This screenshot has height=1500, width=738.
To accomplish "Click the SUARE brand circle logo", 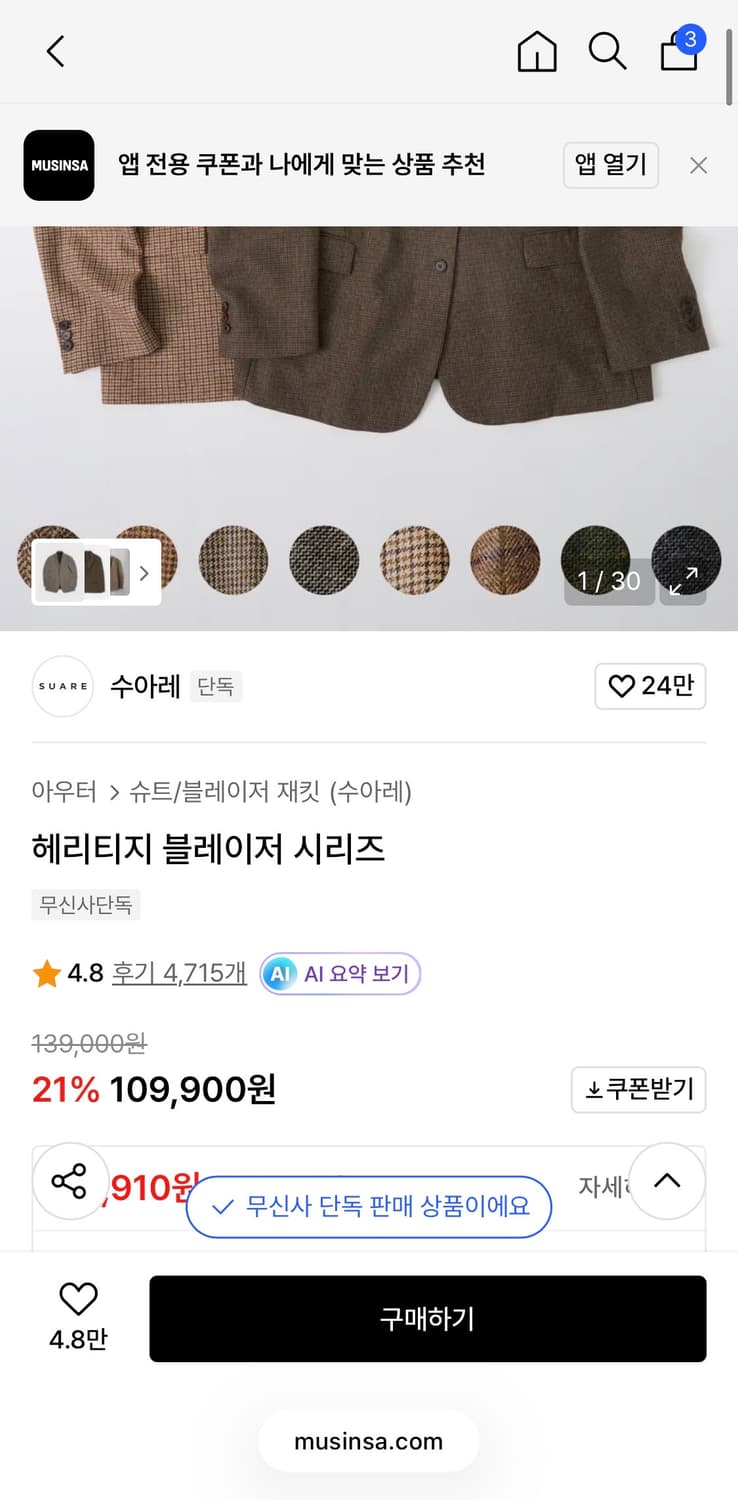I will tap(62, 687).
